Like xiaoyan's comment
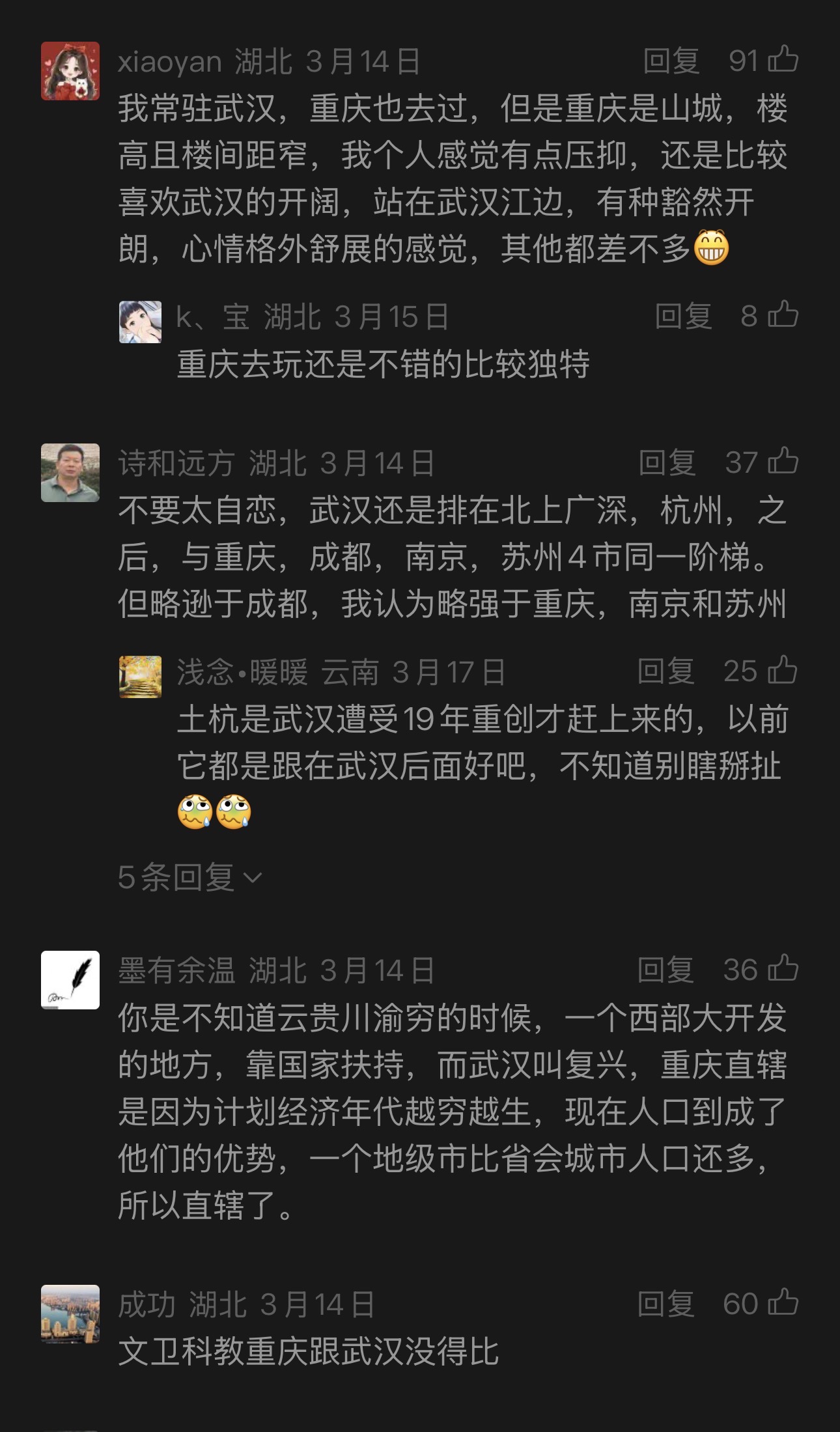Image resolution: width=840 pixels, height=1432 pixels. (783, 60)
